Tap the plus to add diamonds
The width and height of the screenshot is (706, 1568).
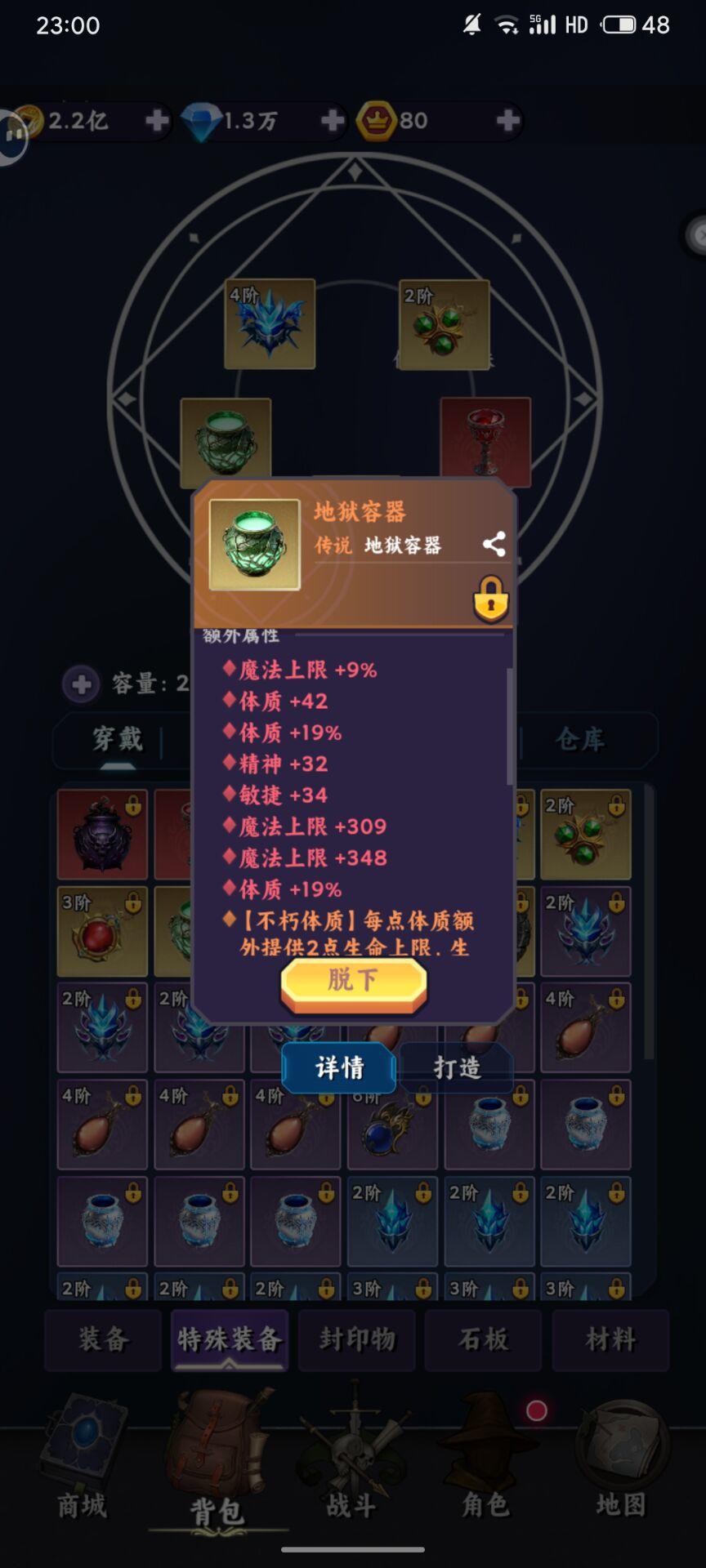tap(332, 121)
